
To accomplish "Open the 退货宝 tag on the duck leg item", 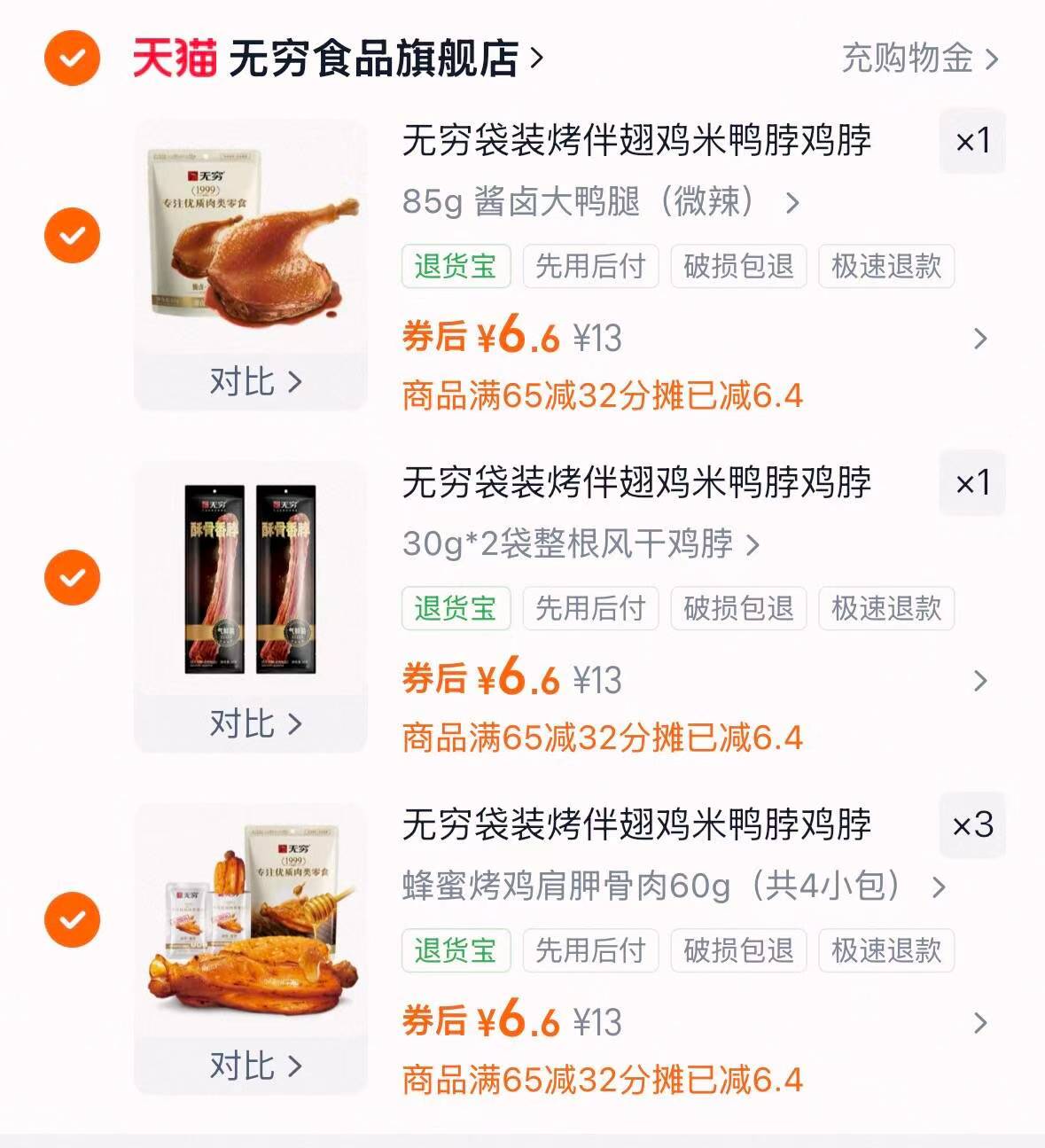I will (x=456, y=267).
